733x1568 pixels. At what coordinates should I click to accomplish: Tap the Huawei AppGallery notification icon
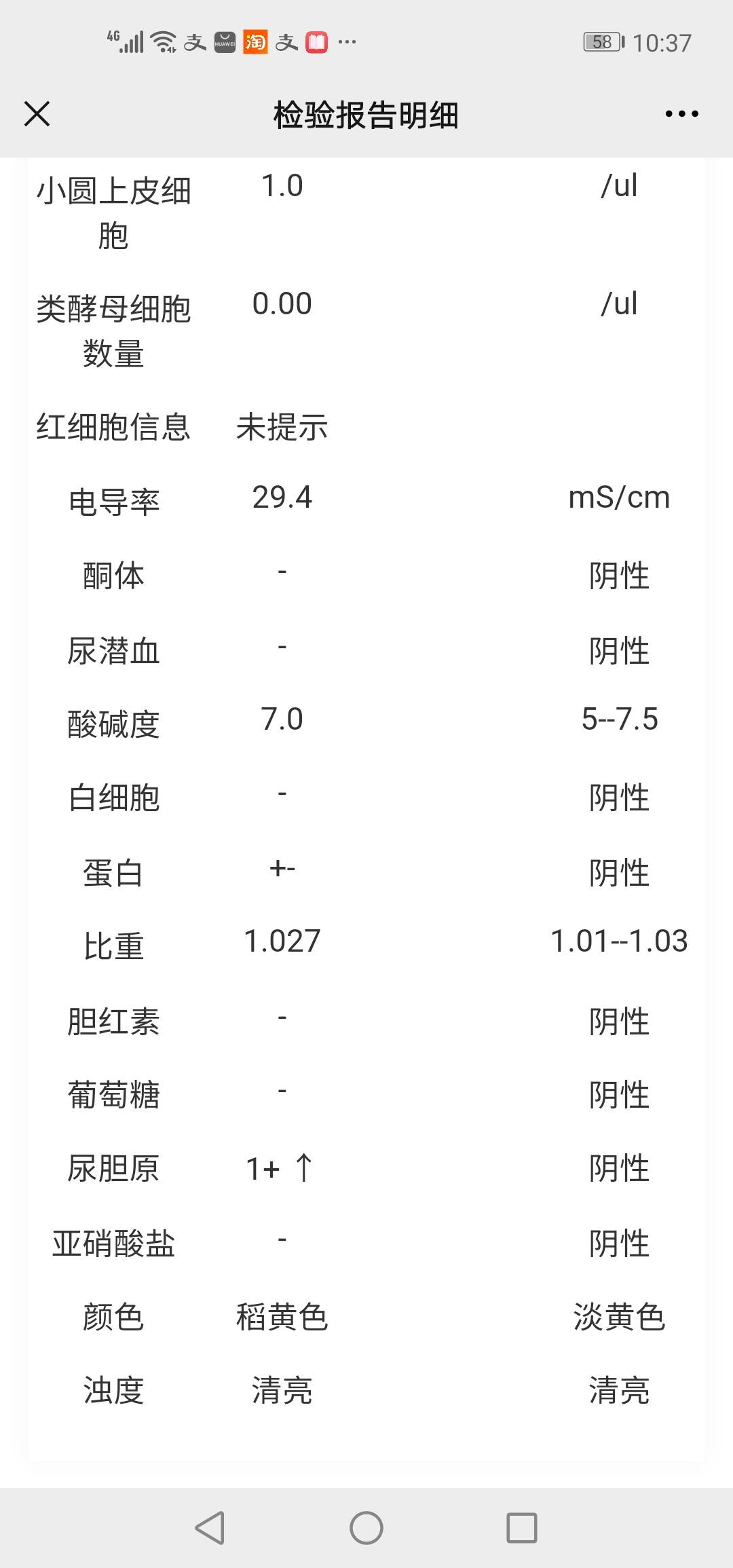(224, 42)
